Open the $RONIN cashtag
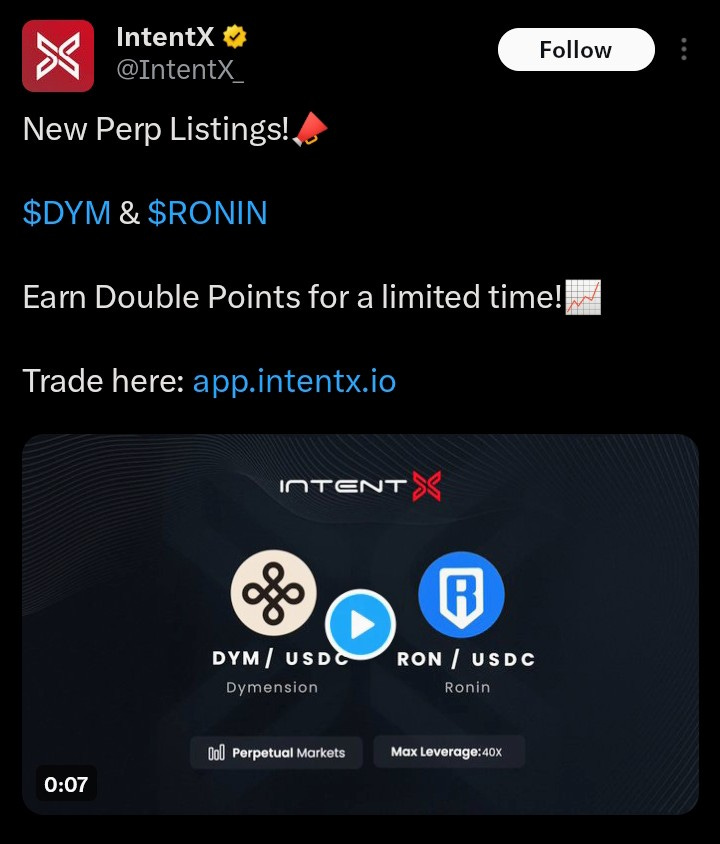720x844 pixels. click(207, 213)
